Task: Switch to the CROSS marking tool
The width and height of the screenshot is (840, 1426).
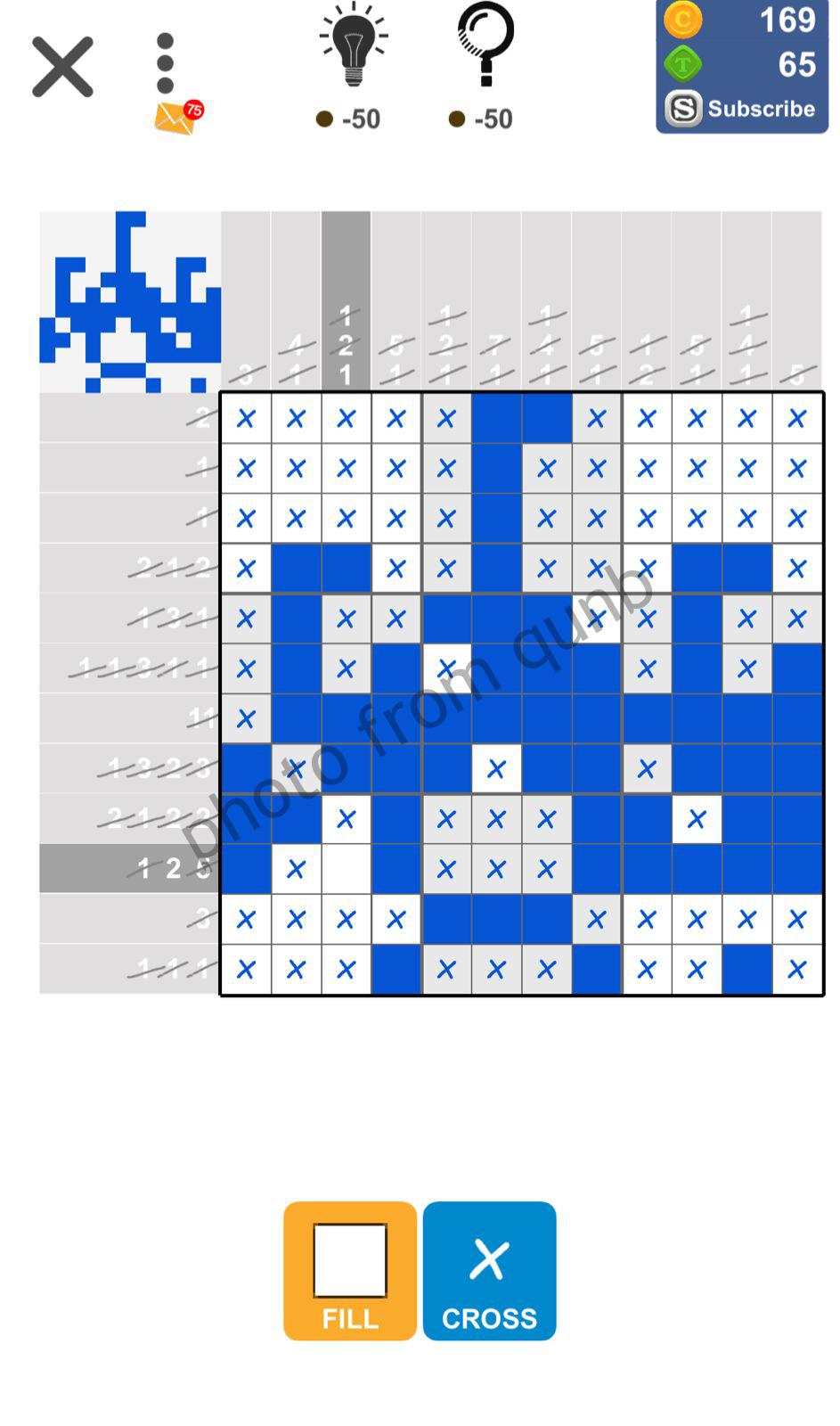Action: coord(489,1270)
